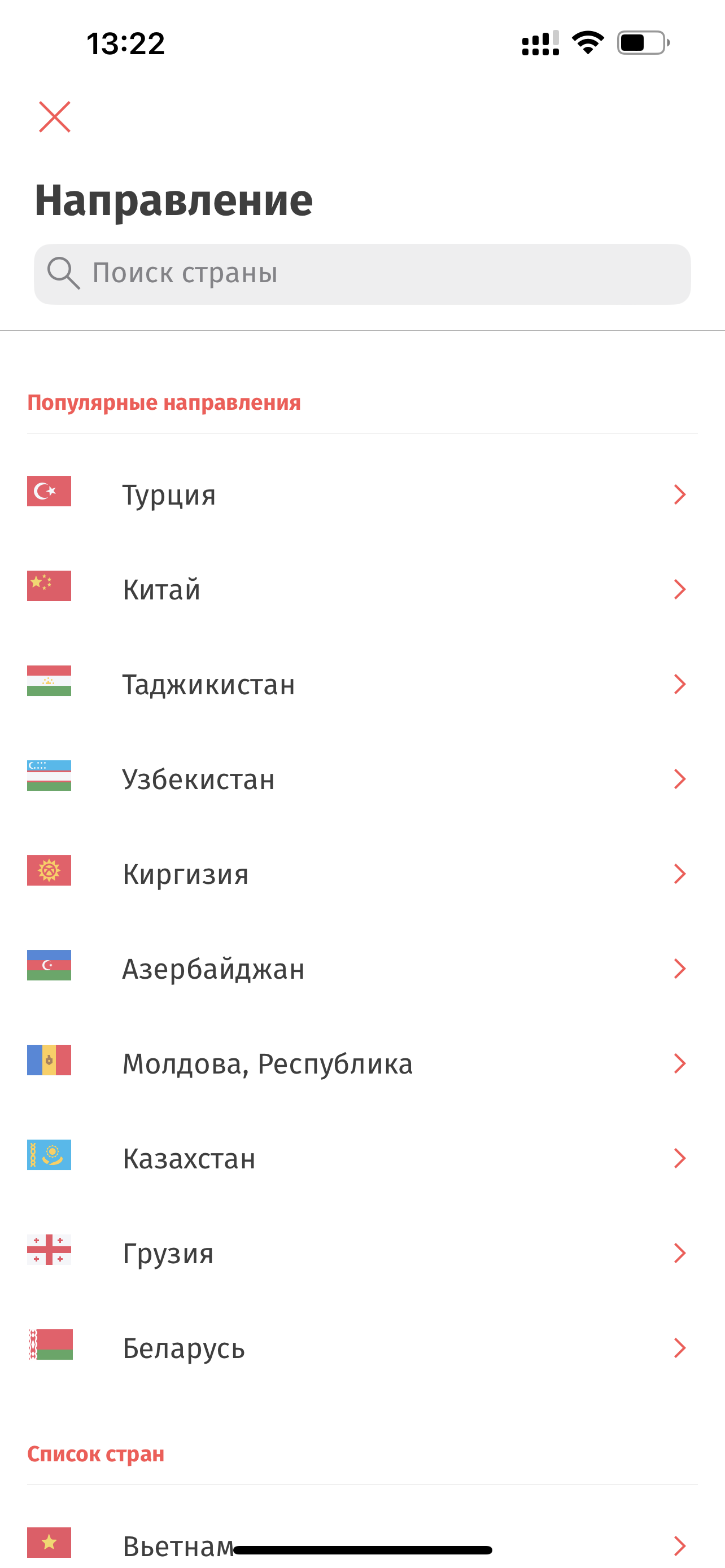Click the Azerbaijan flag icon
The width and height of the screenshot is (725, 1568).
(x=49, y=969)
